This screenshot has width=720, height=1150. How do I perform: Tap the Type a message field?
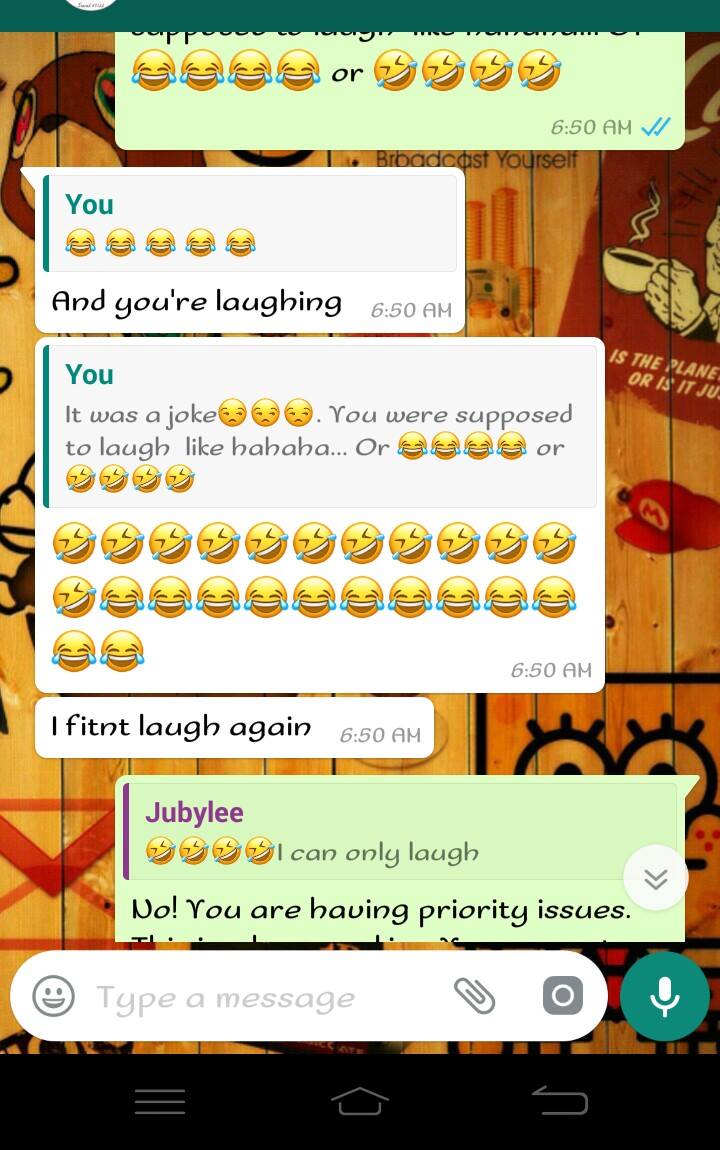coord(260,998)
